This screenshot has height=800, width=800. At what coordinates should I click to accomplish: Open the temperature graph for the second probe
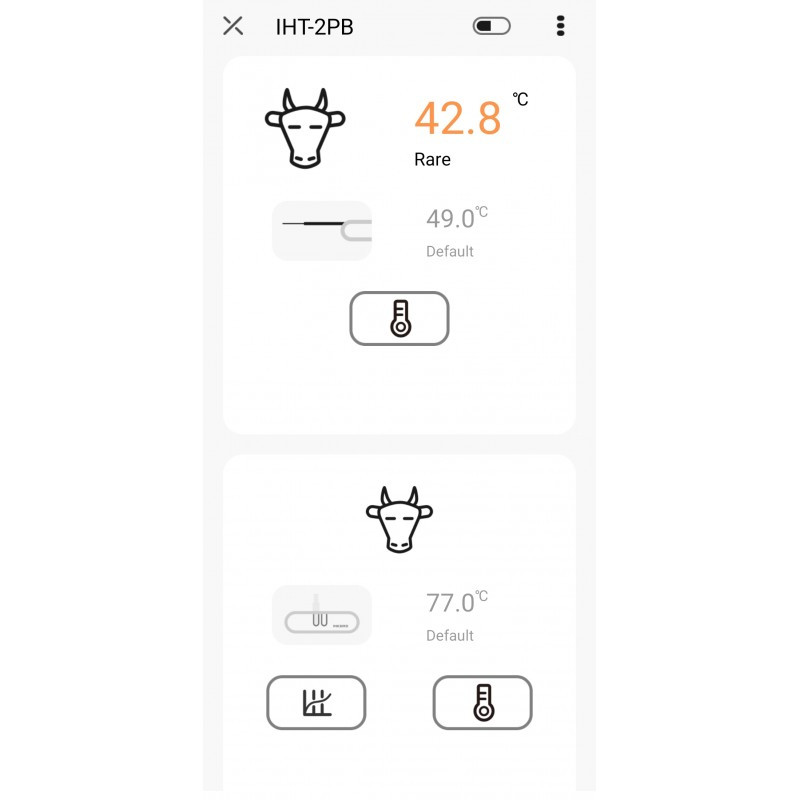pos(316,703)
